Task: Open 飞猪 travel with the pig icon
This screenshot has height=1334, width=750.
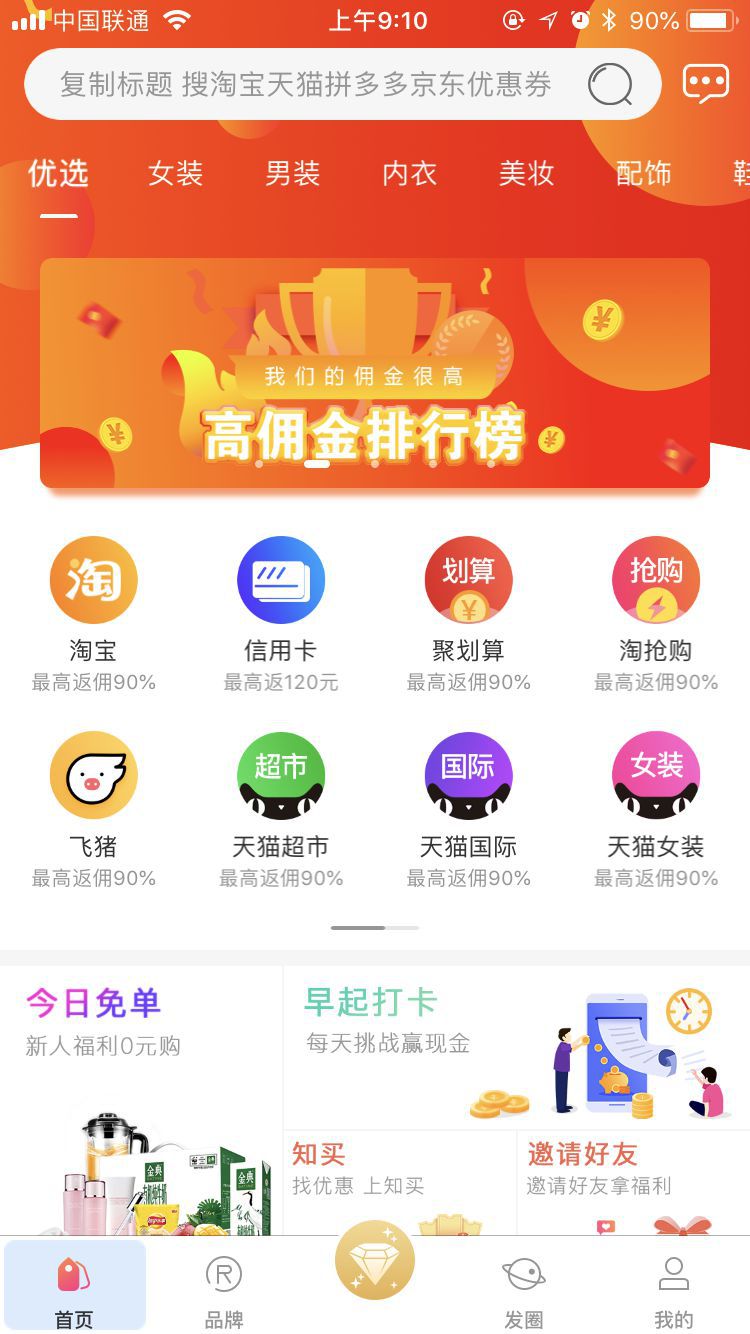Action: (x=93, y=774)
